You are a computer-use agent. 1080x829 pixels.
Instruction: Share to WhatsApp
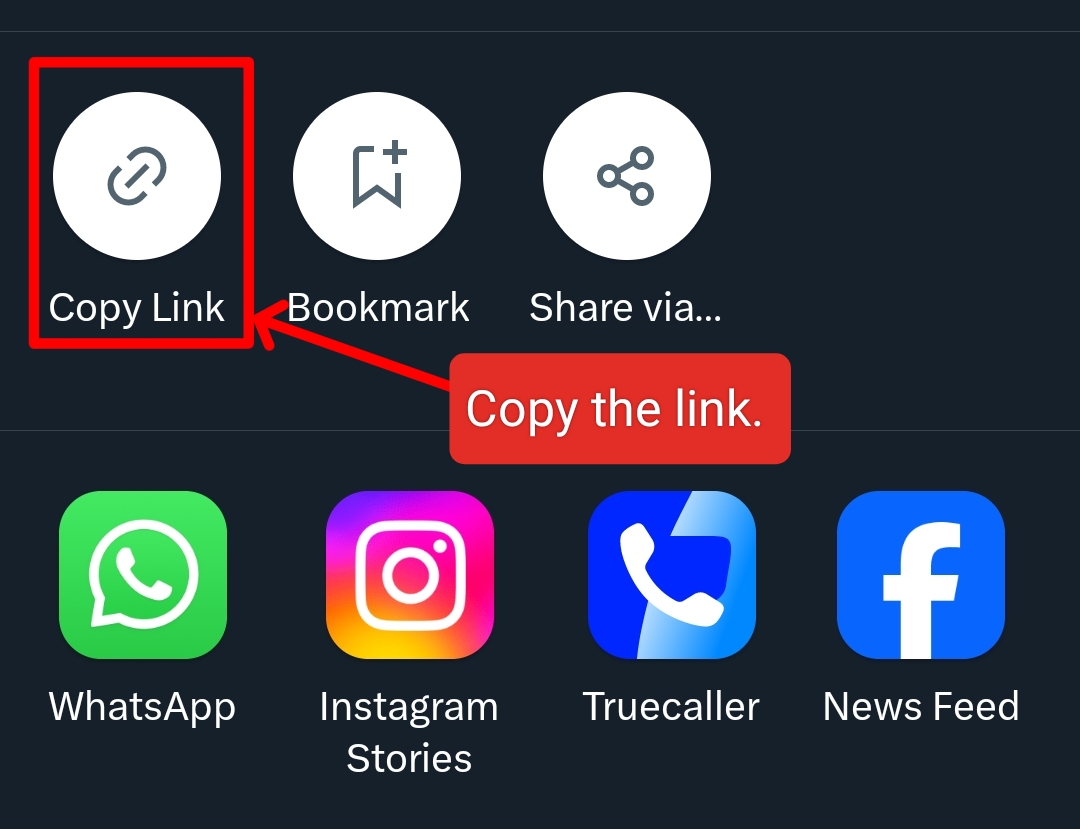143,575
